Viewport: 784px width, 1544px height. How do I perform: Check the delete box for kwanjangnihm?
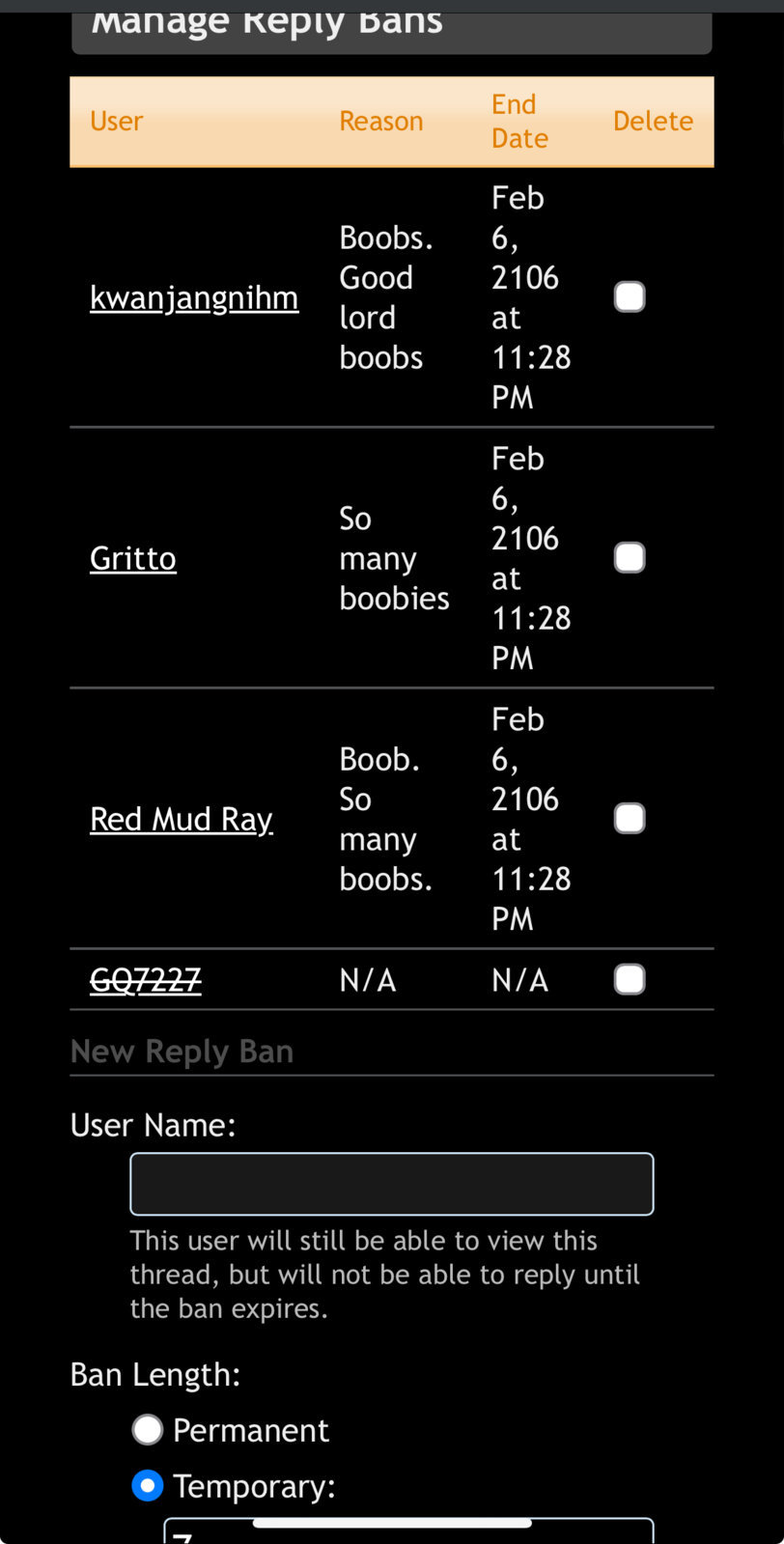630,297
